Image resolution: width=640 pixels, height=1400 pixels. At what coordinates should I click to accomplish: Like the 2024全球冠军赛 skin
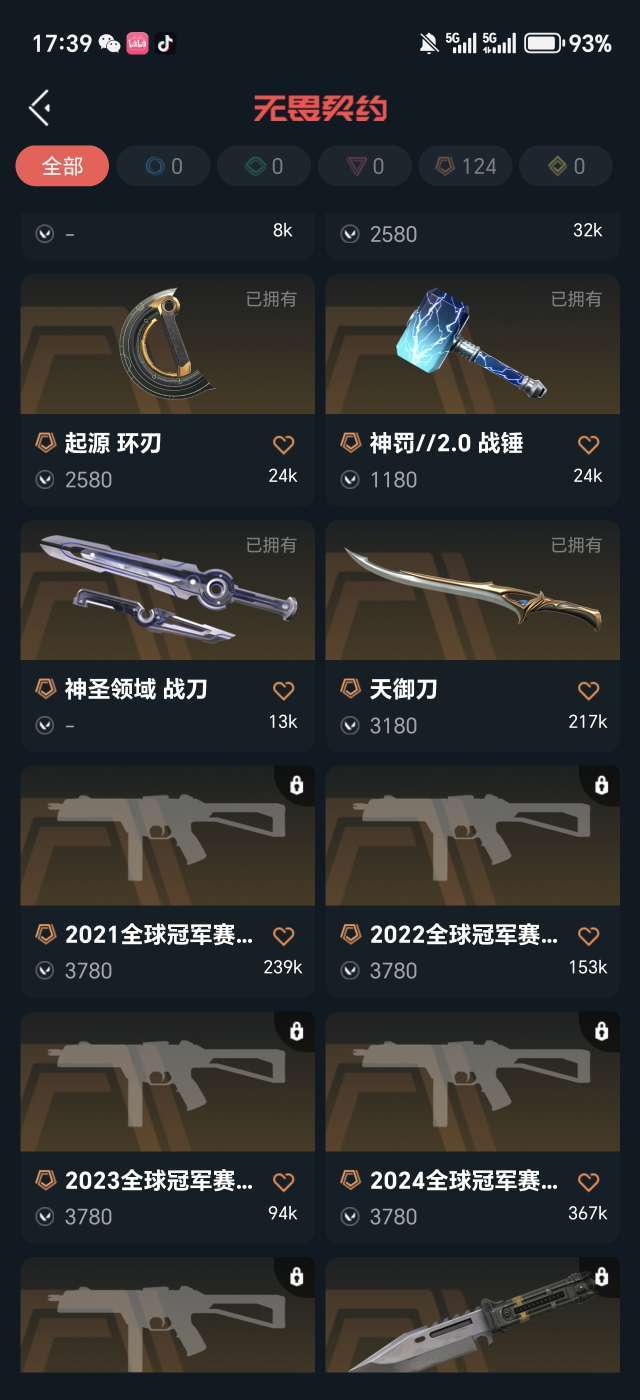coord(589,1182)
